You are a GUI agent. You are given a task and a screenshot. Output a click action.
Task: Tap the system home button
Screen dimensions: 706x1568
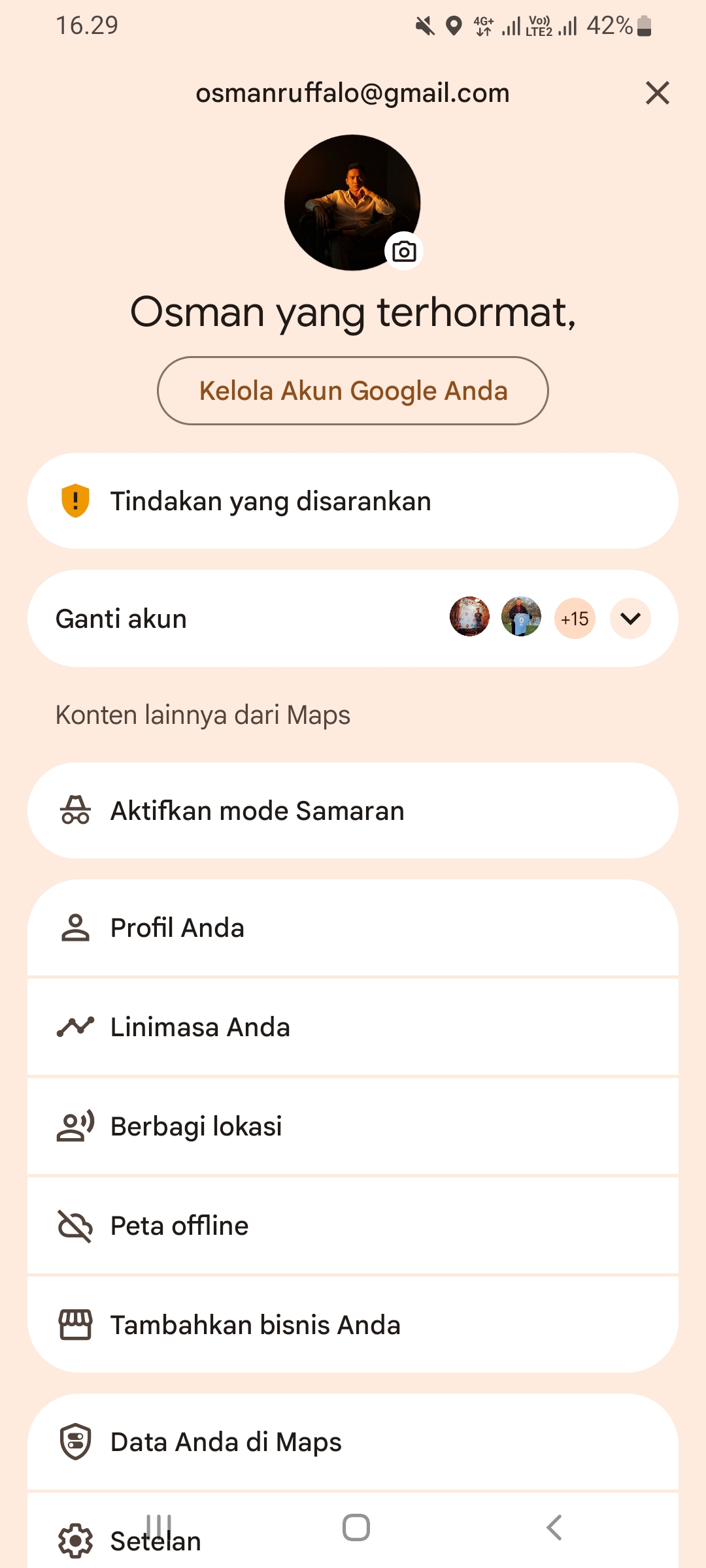coord(356,1527)
